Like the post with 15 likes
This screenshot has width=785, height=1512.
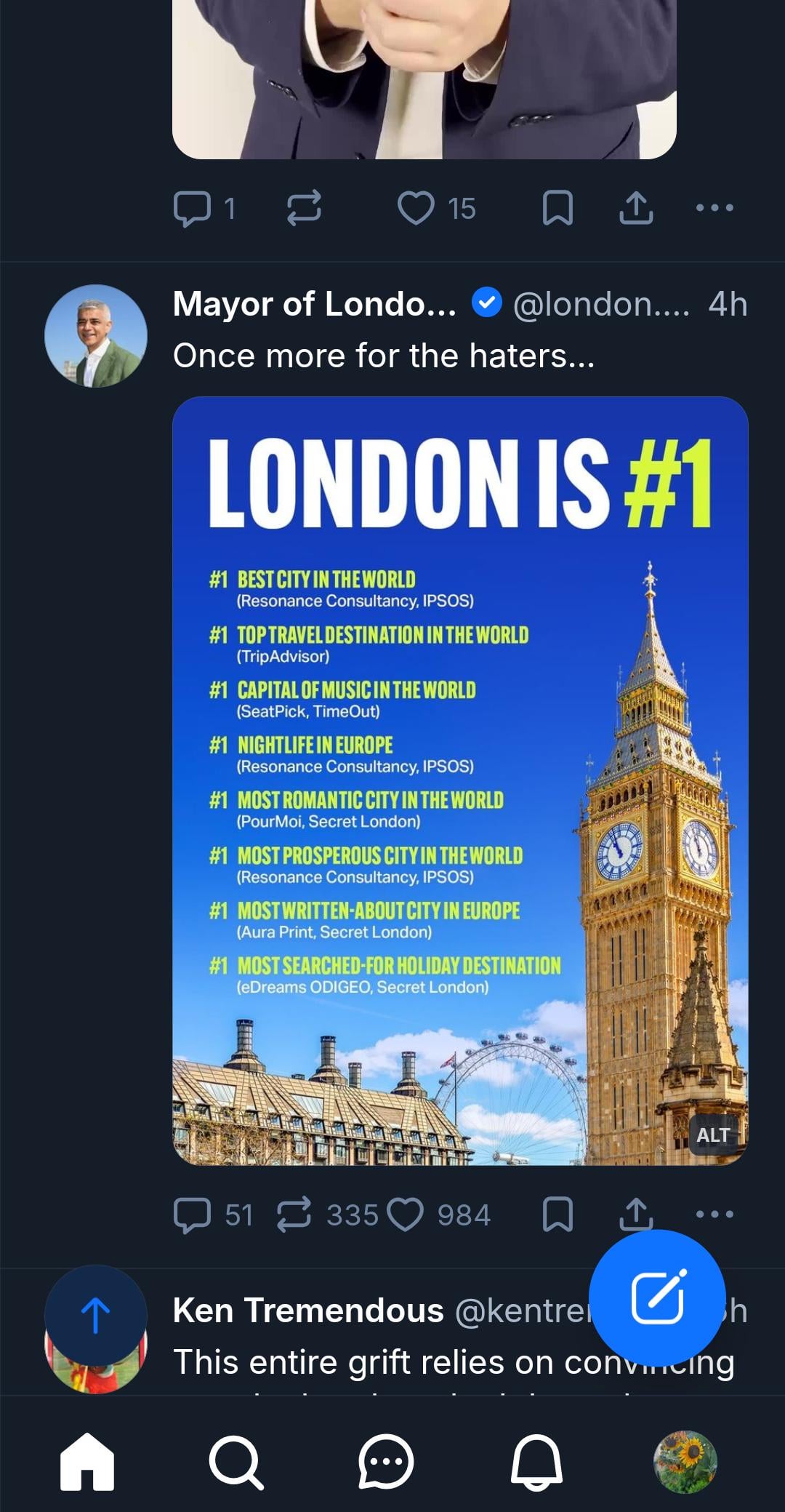coord(416,208)
